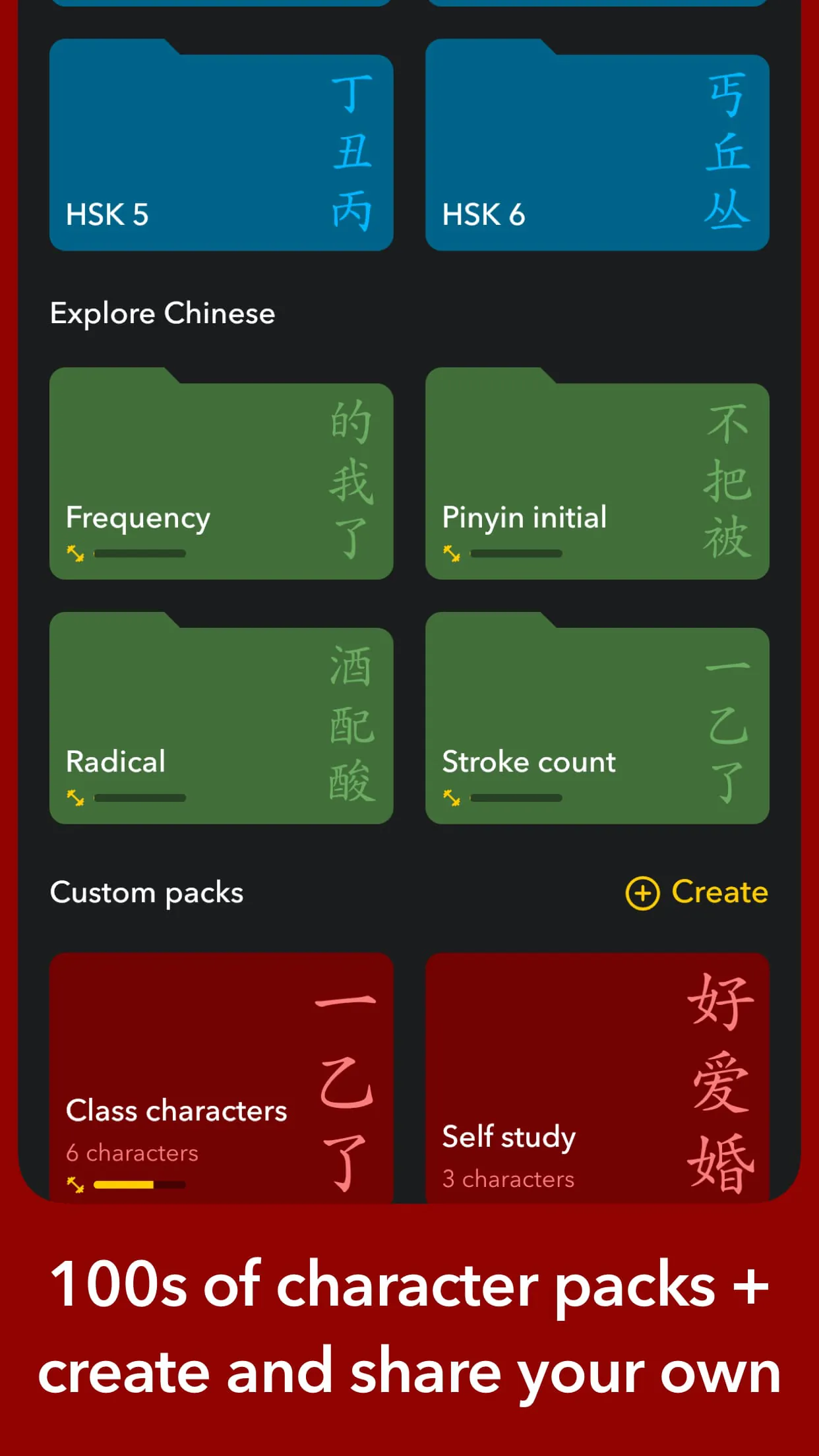
Task: Select the HSK 5 pack title label
Action: (106, 215)
